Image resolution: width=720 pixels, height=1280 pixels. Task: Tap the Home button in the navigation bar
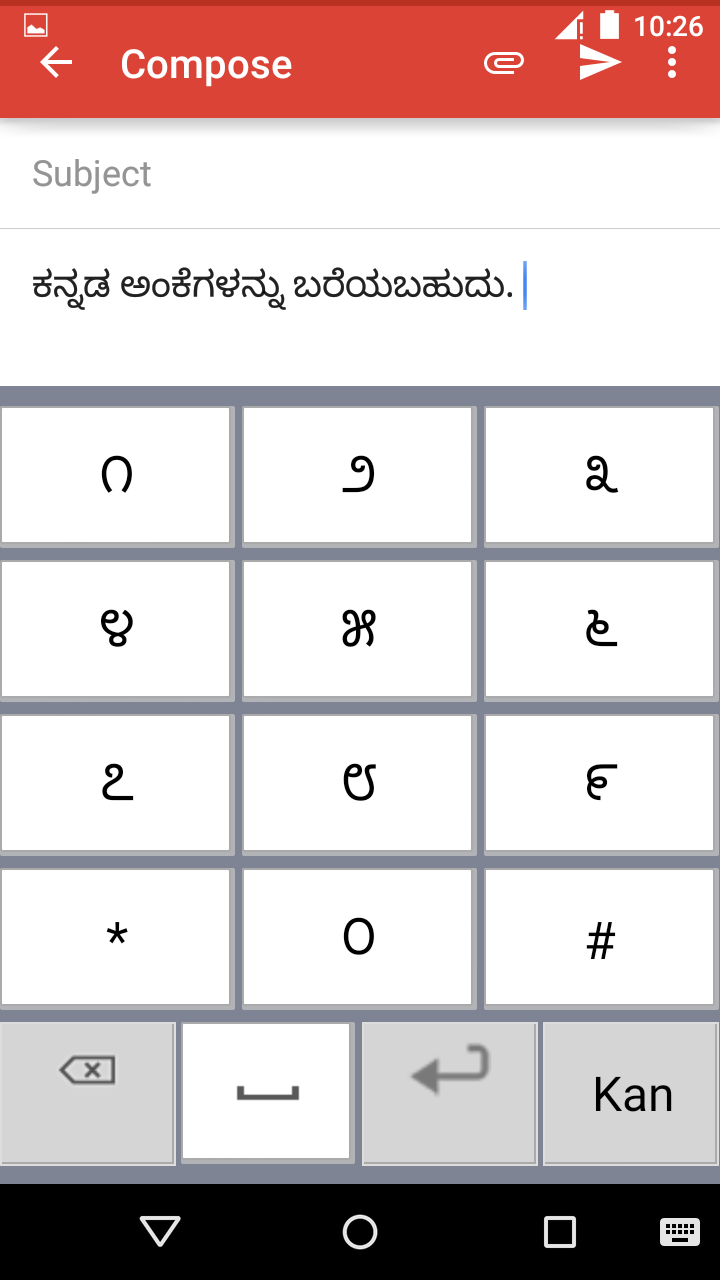point(359,1234)
